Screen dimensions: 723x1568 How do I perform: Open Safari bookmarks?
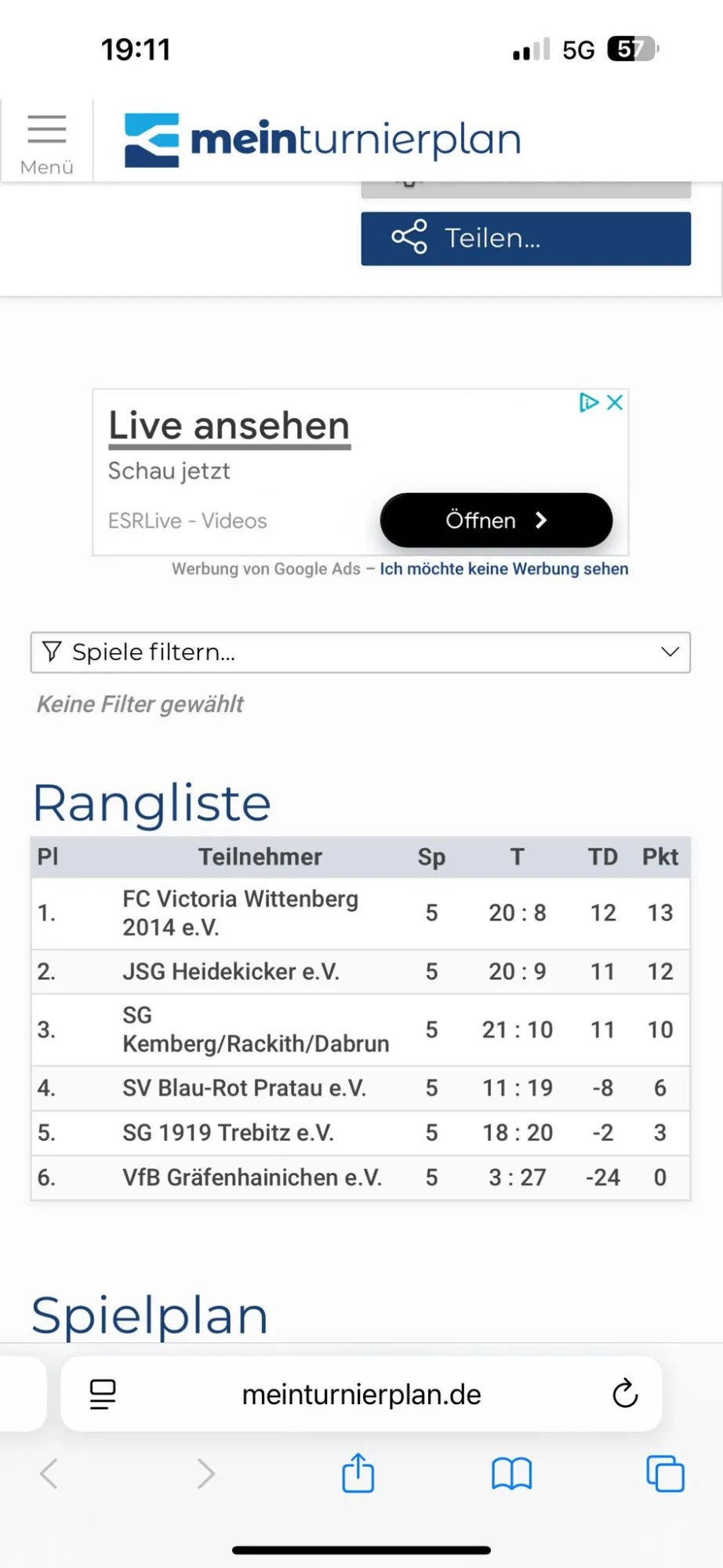coord(512,1474)
